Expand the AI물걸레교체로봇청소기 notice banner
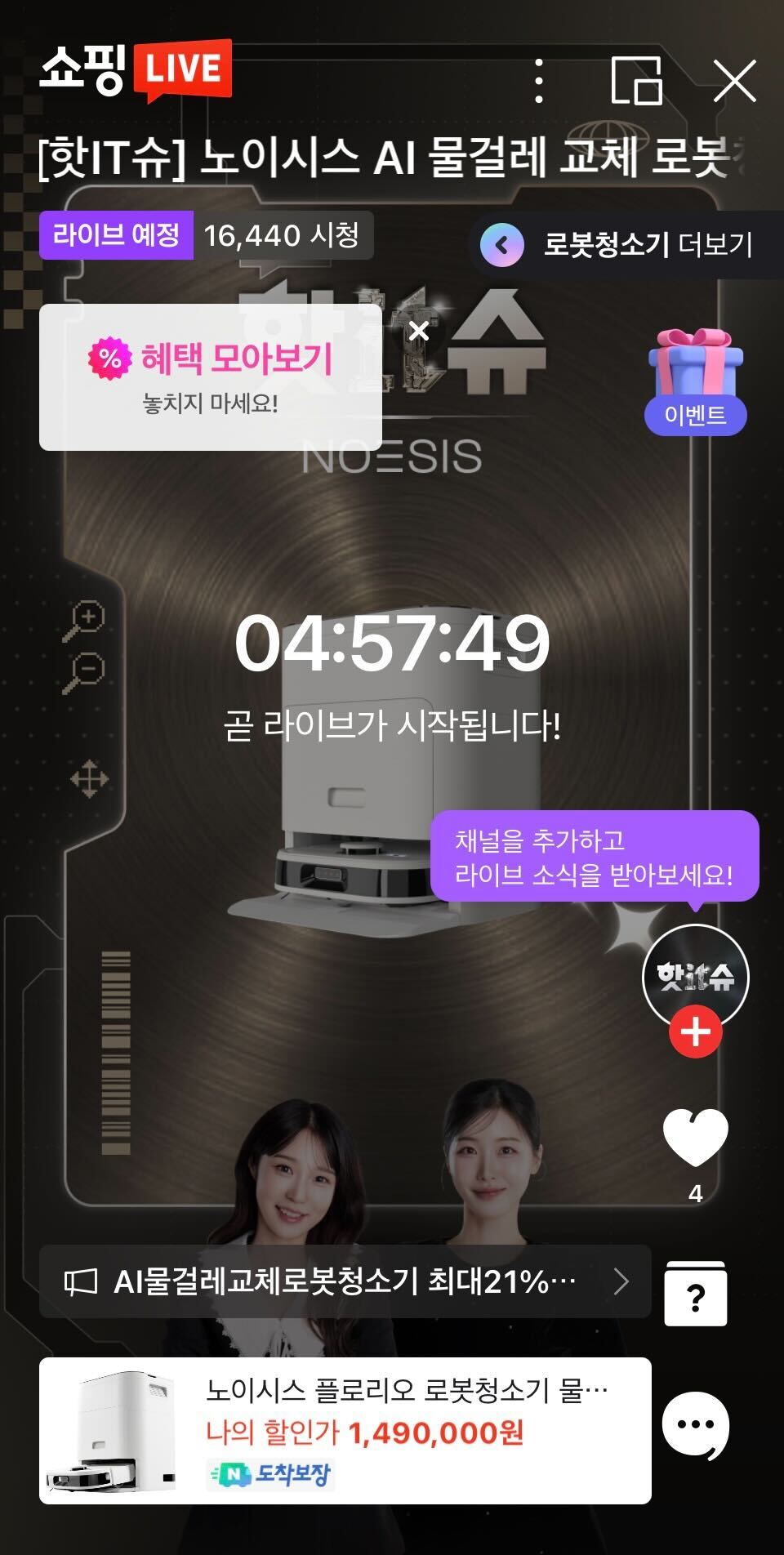Screen dimensions: 784x1555 (x=345, y=1281)
